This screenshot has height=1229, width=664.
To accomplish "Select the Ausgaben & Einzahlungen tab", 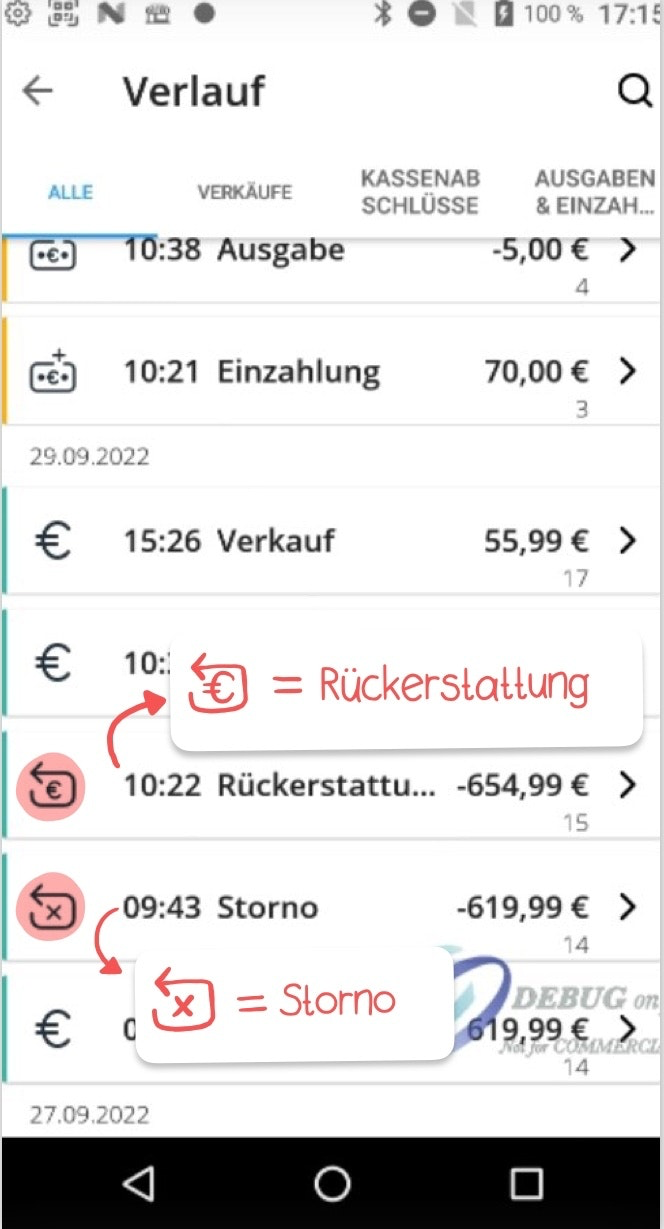I will click(594, 192).
